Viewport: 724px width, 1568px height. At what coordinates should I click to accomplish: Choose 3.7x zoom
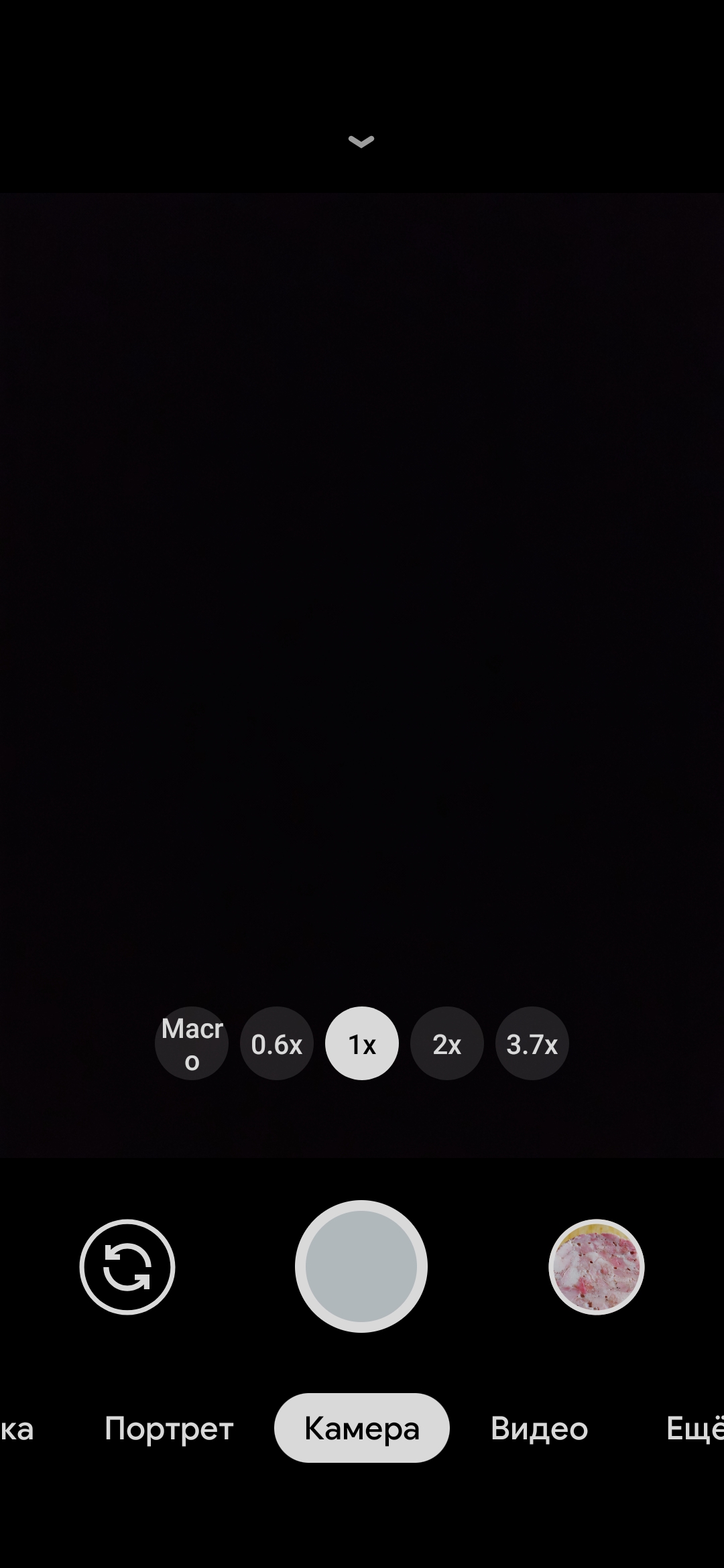532,1043
